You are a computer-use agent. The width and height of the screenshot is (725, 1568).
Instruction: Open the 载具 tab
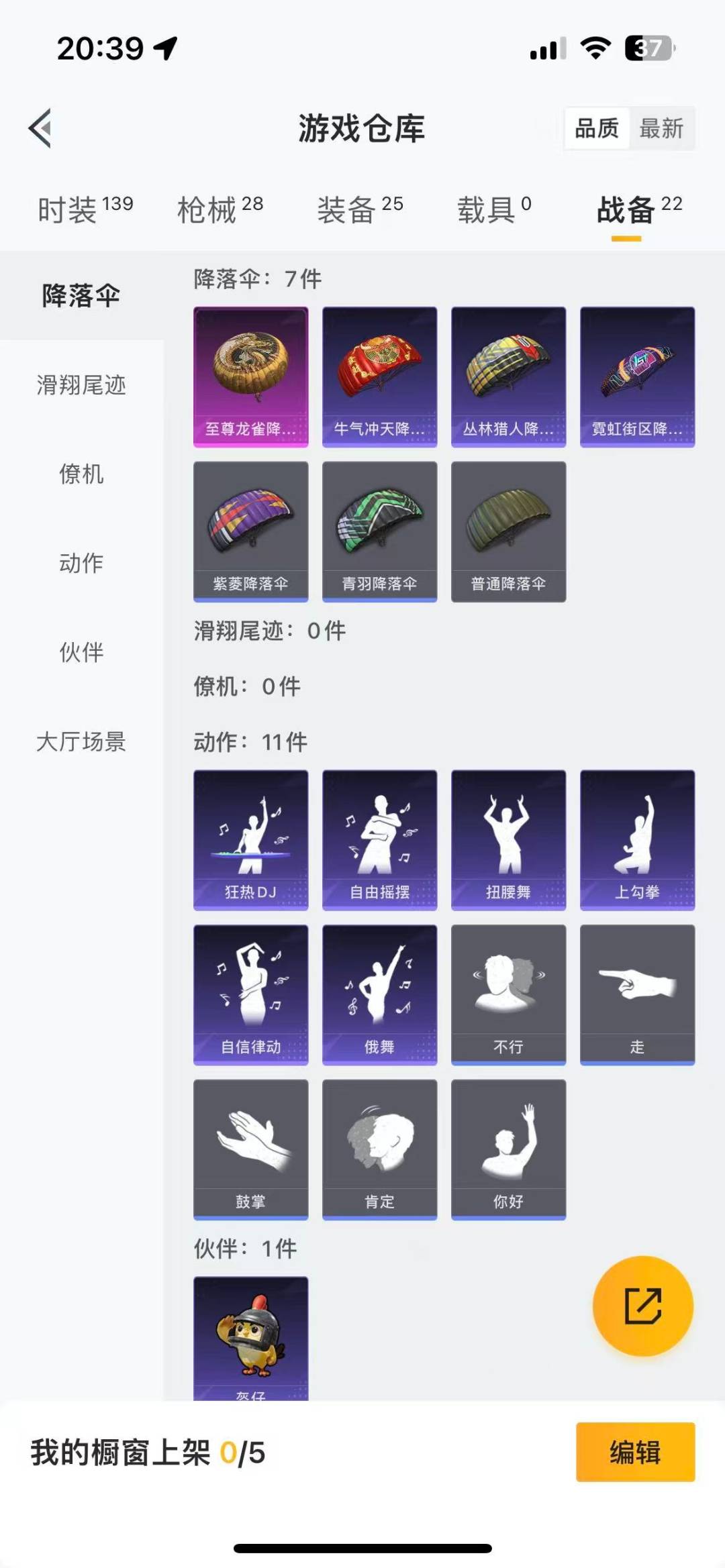pyautogui.click(x=494, y=210)
